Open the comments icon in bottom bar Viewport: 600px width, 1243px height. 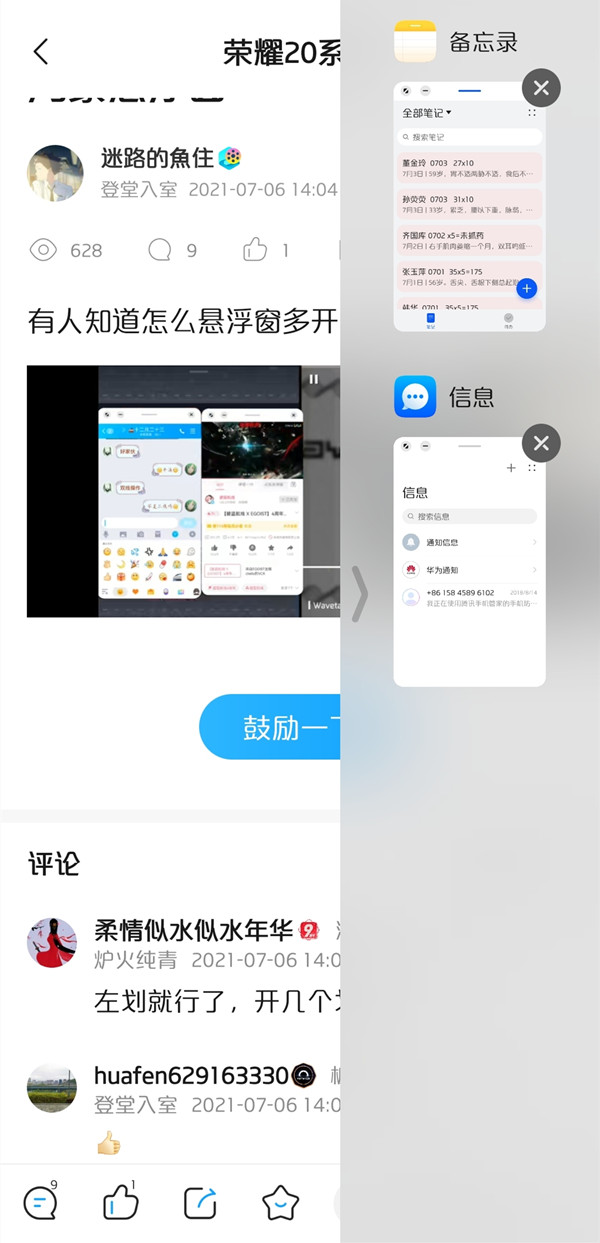[39, 1201]
